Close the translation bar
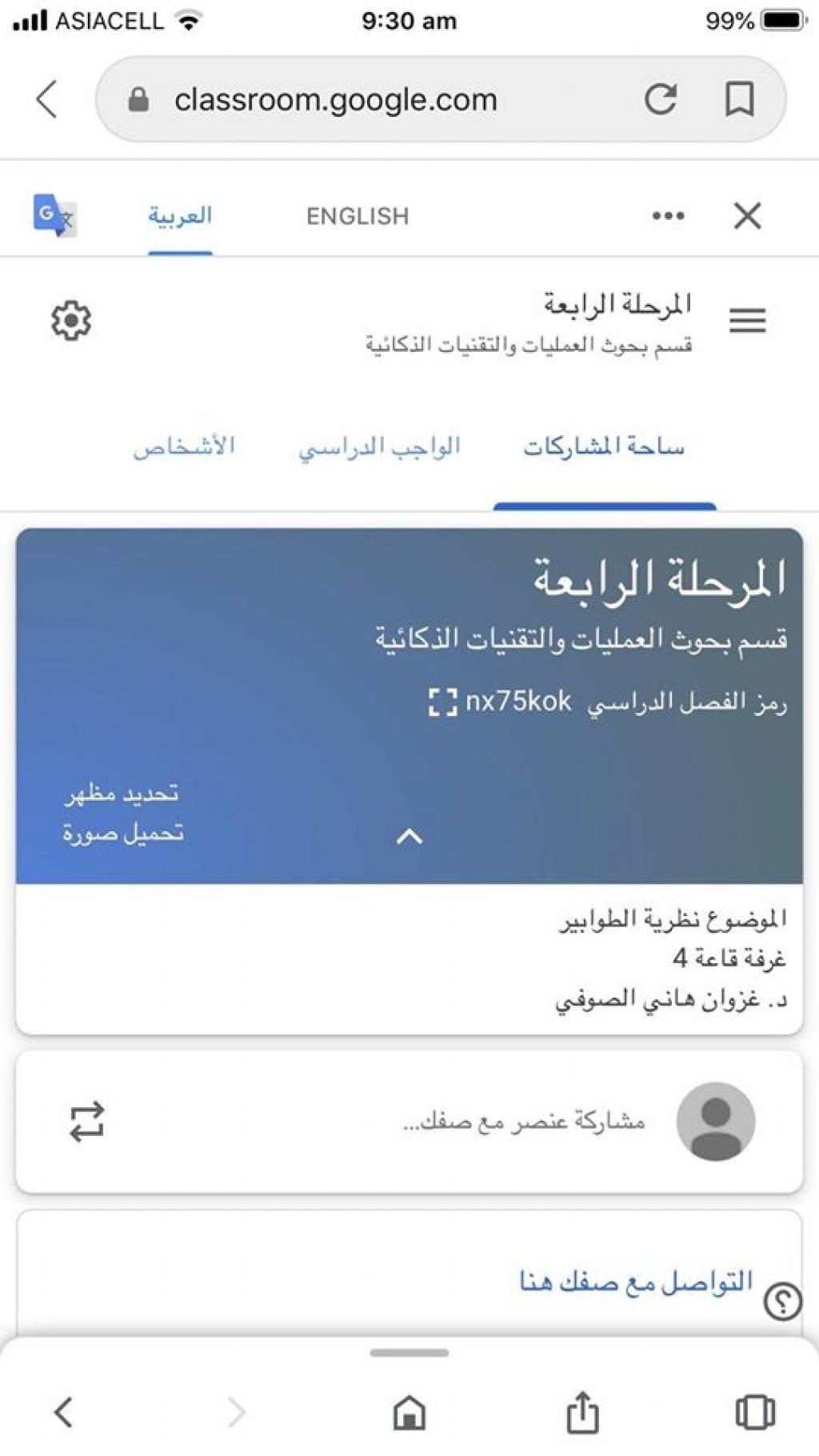The height and width of the screenshot is (1456, 819). pyautogui.click(x=747, y=216)
